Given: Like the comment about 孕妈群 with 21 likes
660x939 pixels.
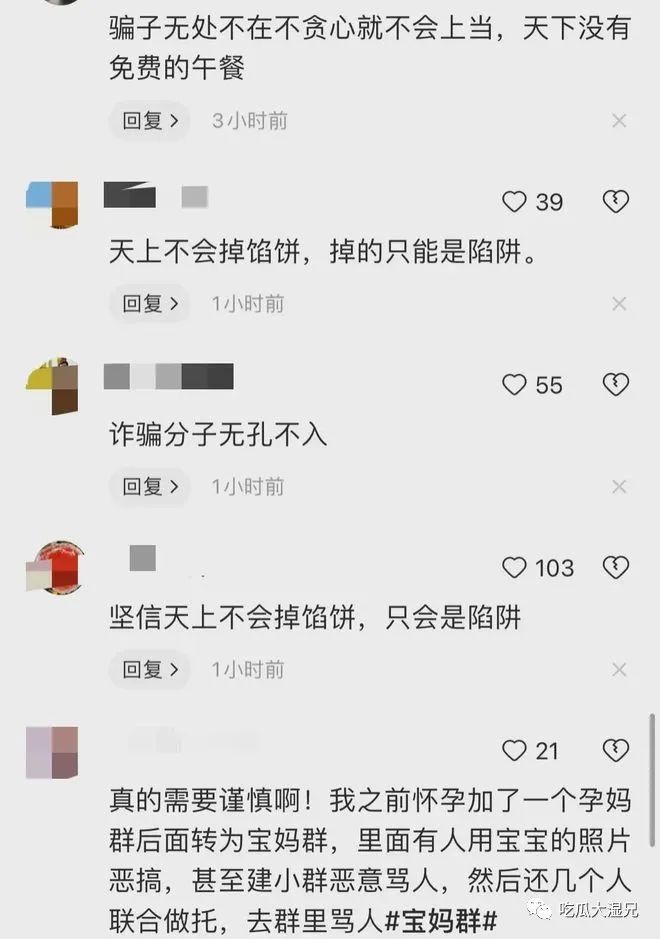Looking at the screenshot, I should [514, 750].
